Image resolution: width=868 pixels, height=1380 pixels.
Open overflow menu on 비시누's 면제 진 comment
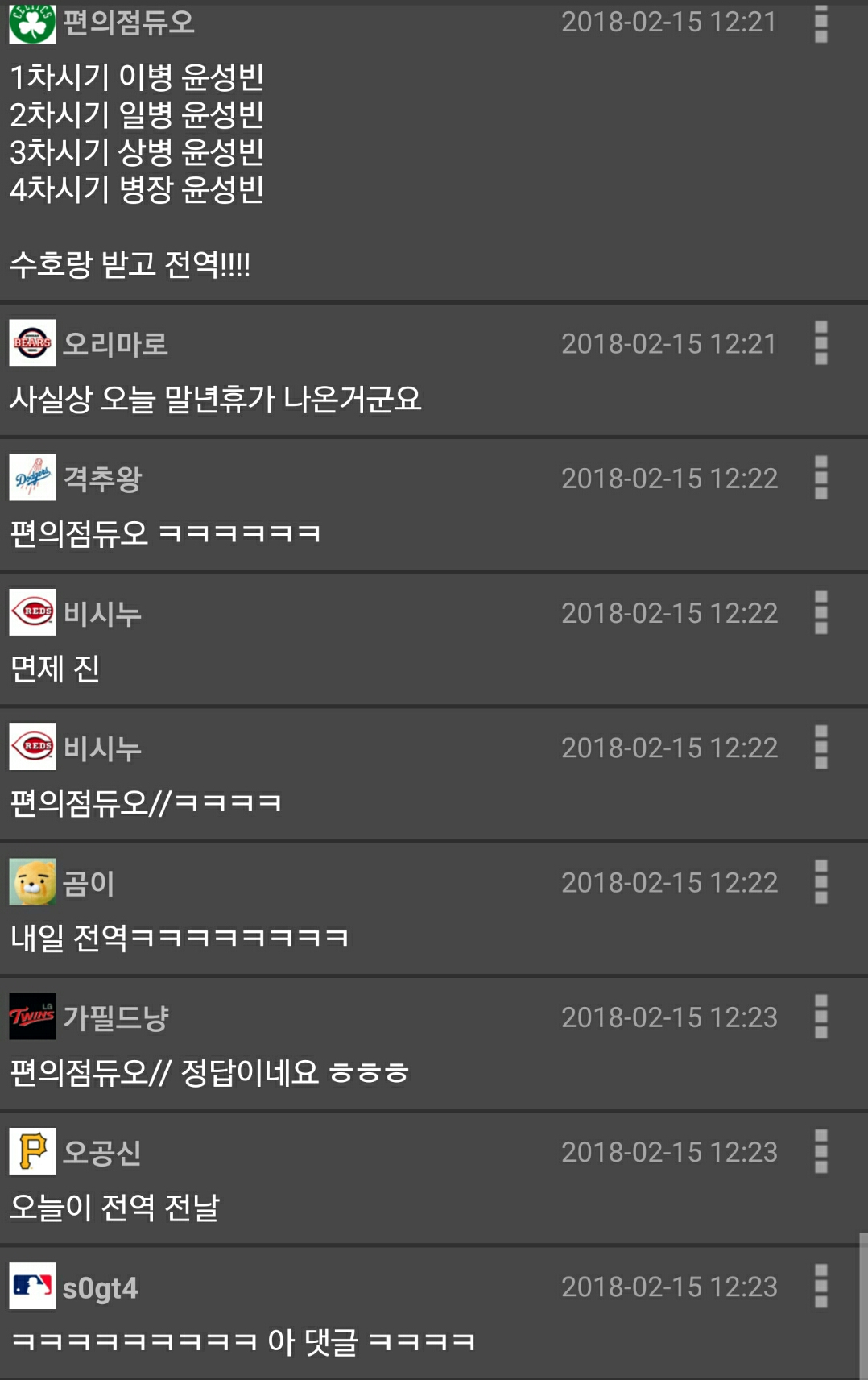[820, 612]
